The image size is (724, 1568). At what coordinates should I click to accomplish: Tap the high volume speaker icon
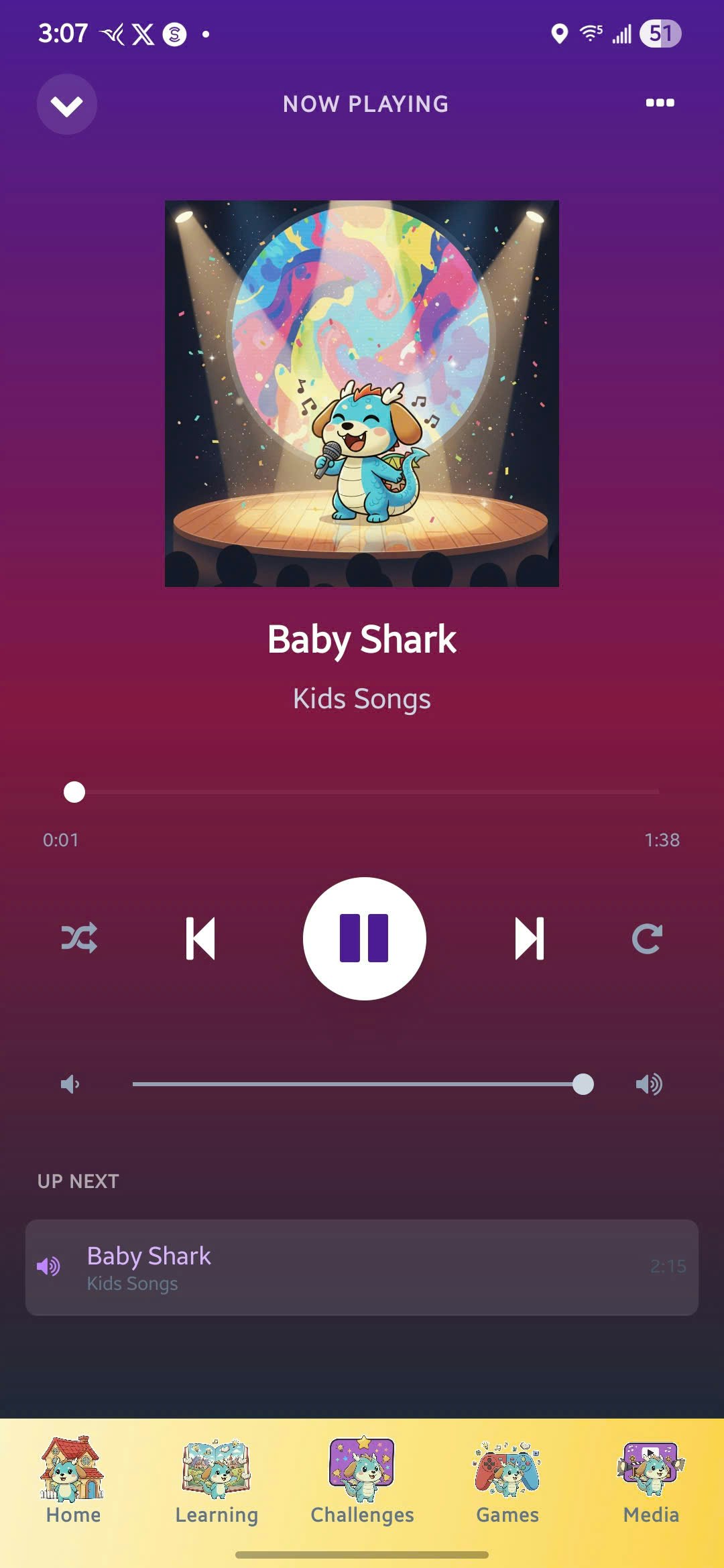click(x=648, y=1084)
